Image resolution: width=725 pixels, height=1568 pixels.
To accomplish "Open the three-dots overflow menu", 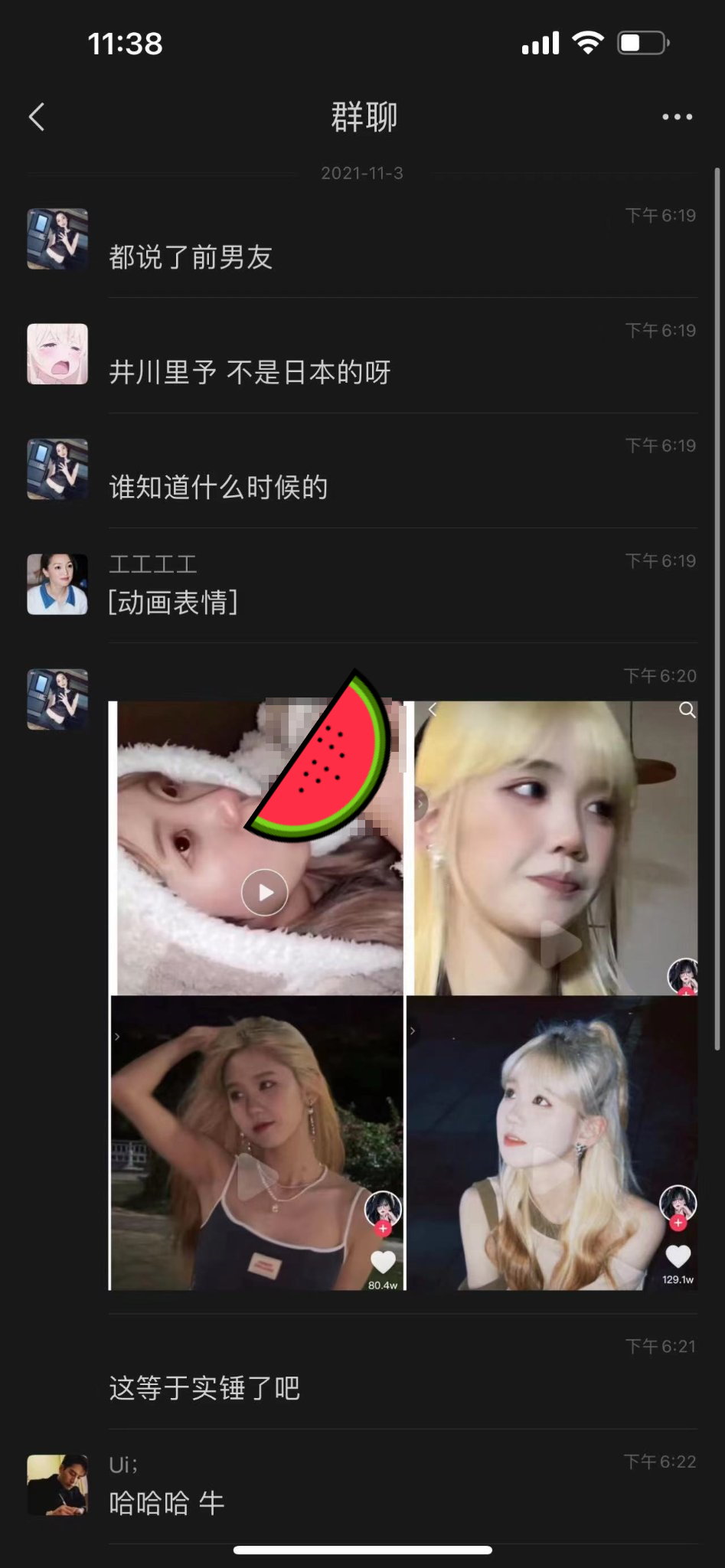I will click(x=677, y=117).
